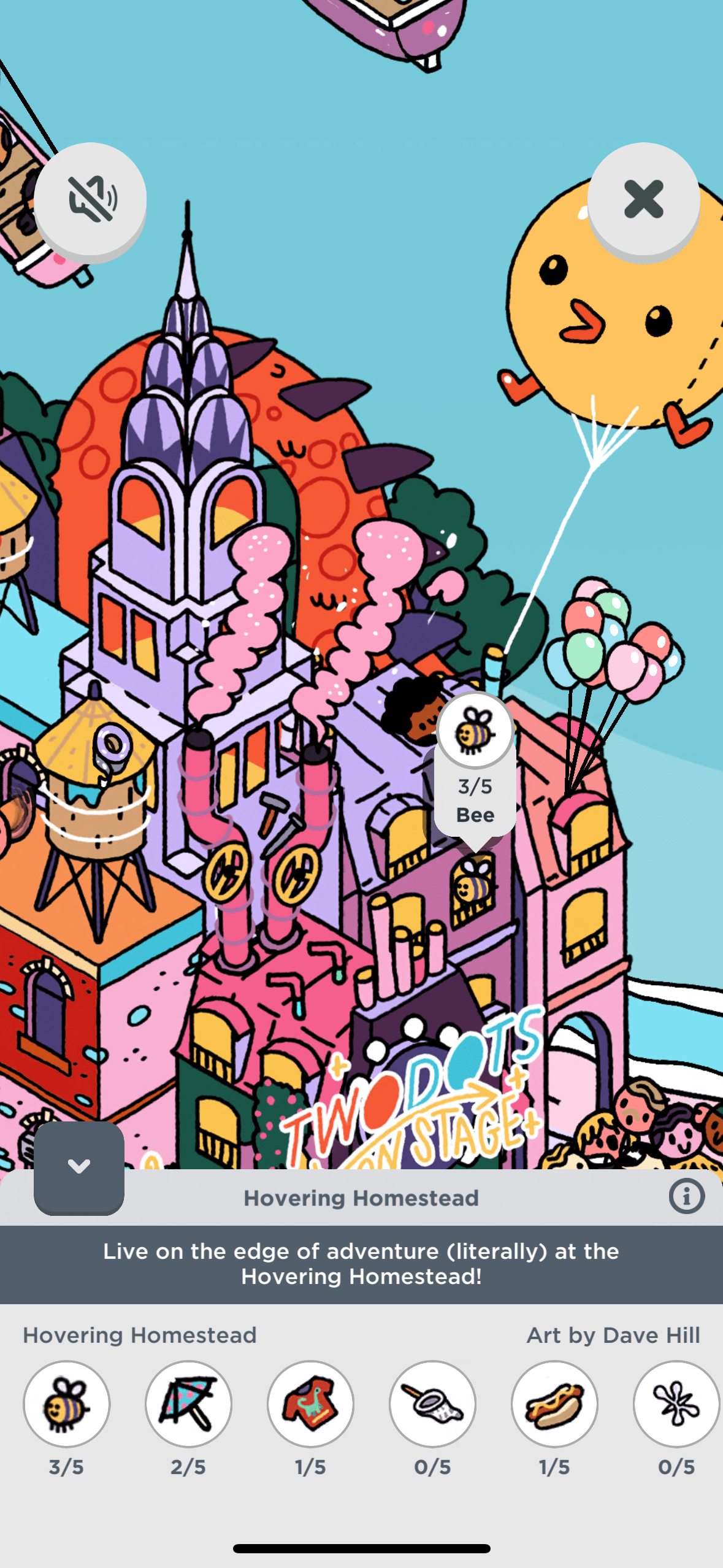Select the dinosaur shirt item showing 1/5
723x1568 pixels.
pyautogui.click(x=310, y=1404)
